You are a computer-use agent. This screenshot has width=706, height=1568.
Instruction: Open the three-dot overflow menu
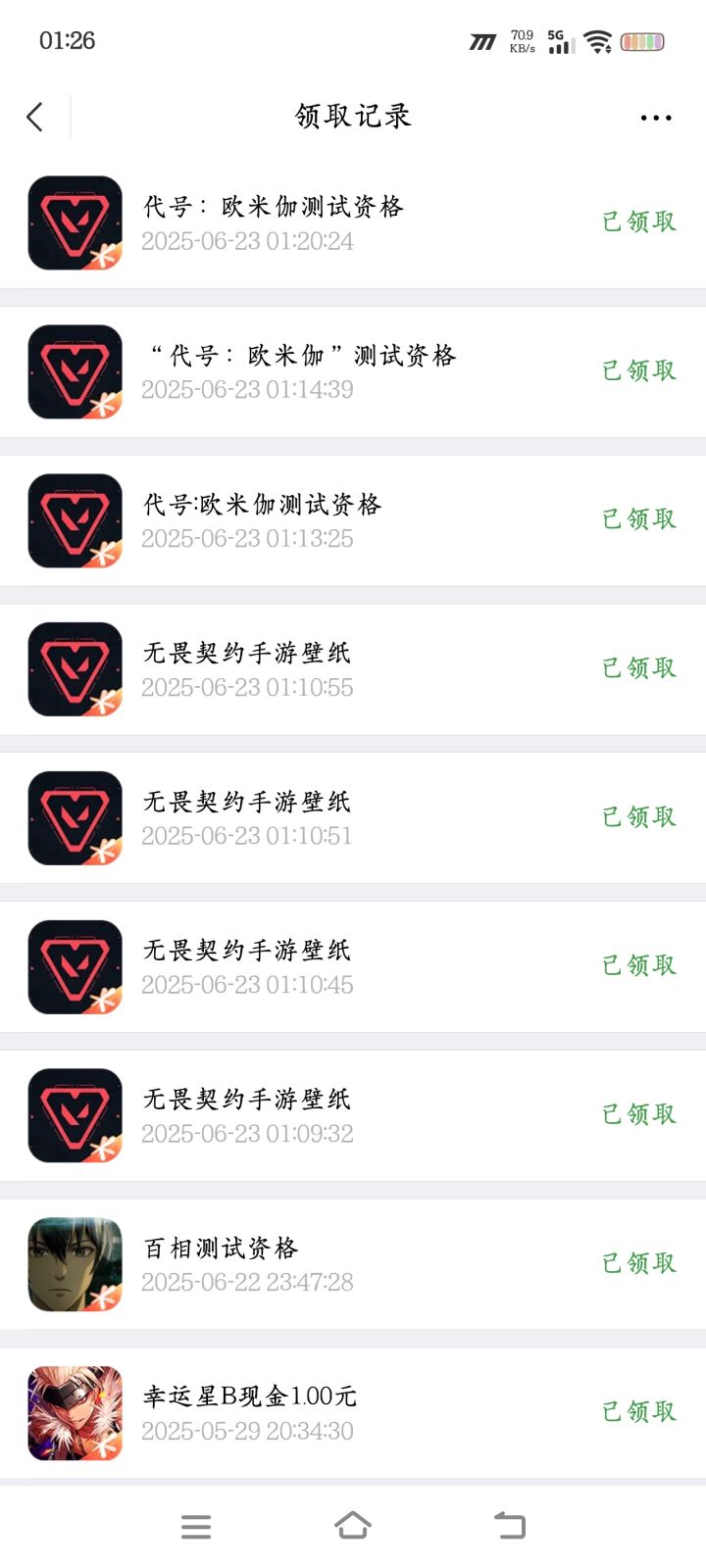[x=656, y=118]
